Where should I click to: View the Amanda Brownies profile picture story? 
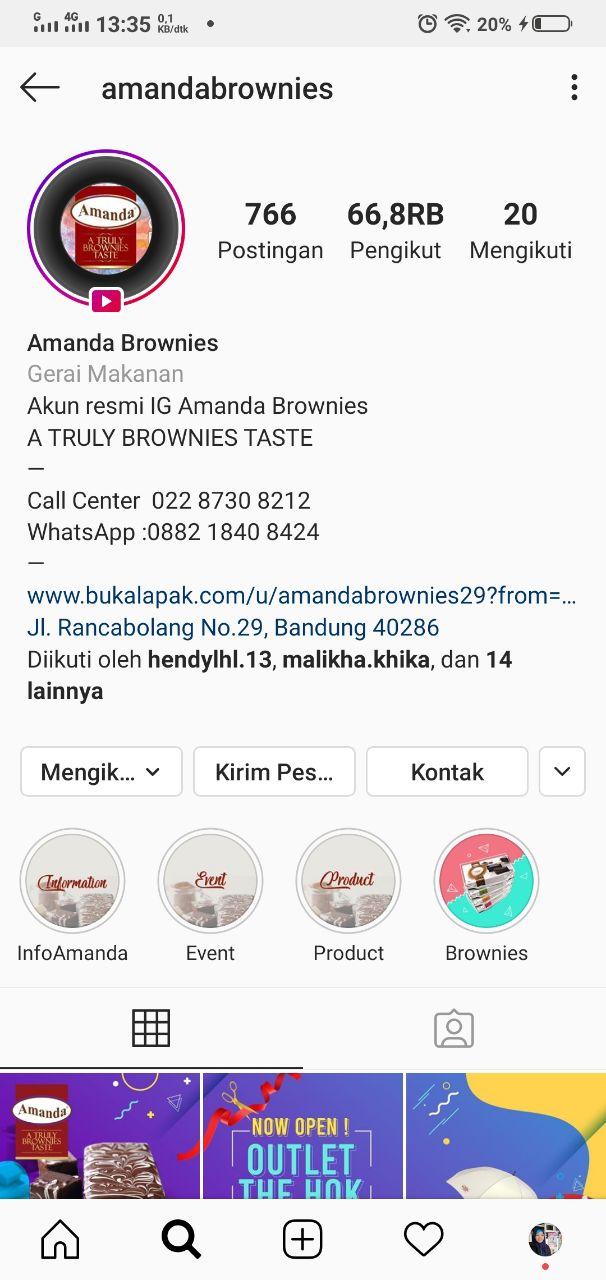click(106, 229)
